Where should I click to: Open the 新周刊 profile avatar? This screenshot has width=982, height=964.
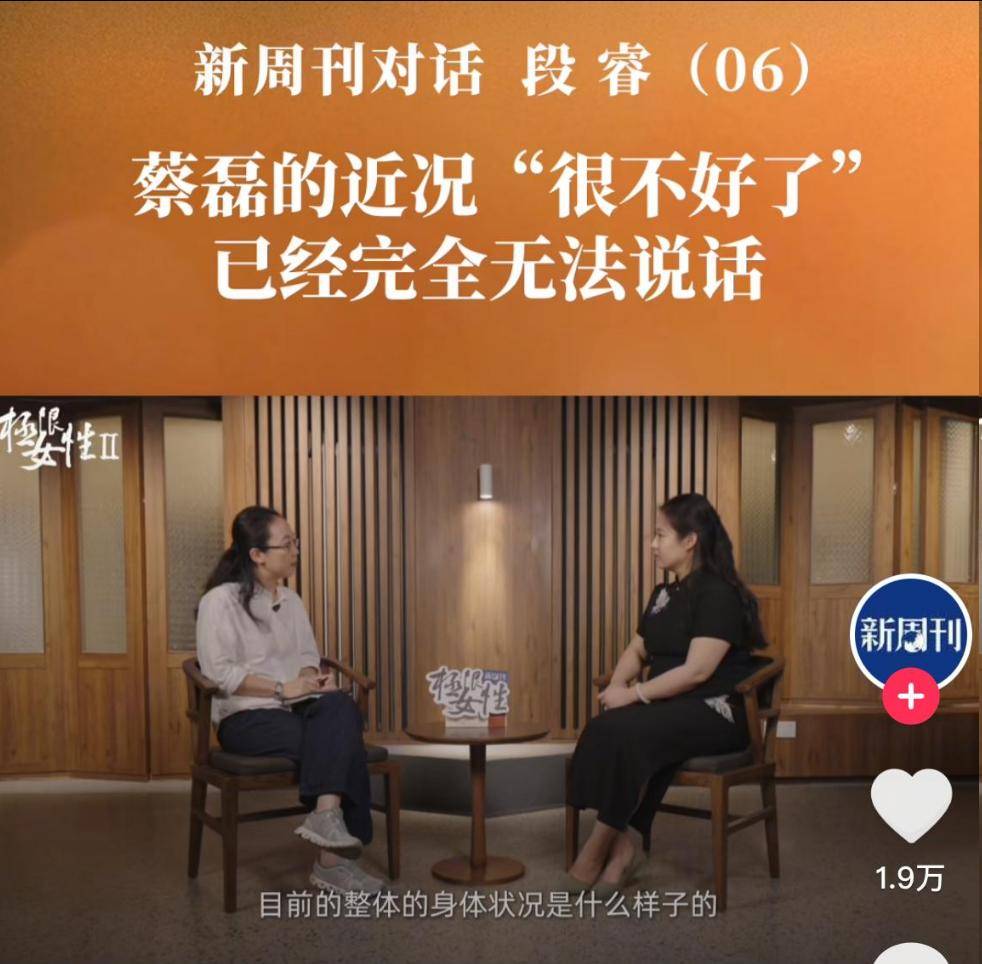tap(910, 632)
